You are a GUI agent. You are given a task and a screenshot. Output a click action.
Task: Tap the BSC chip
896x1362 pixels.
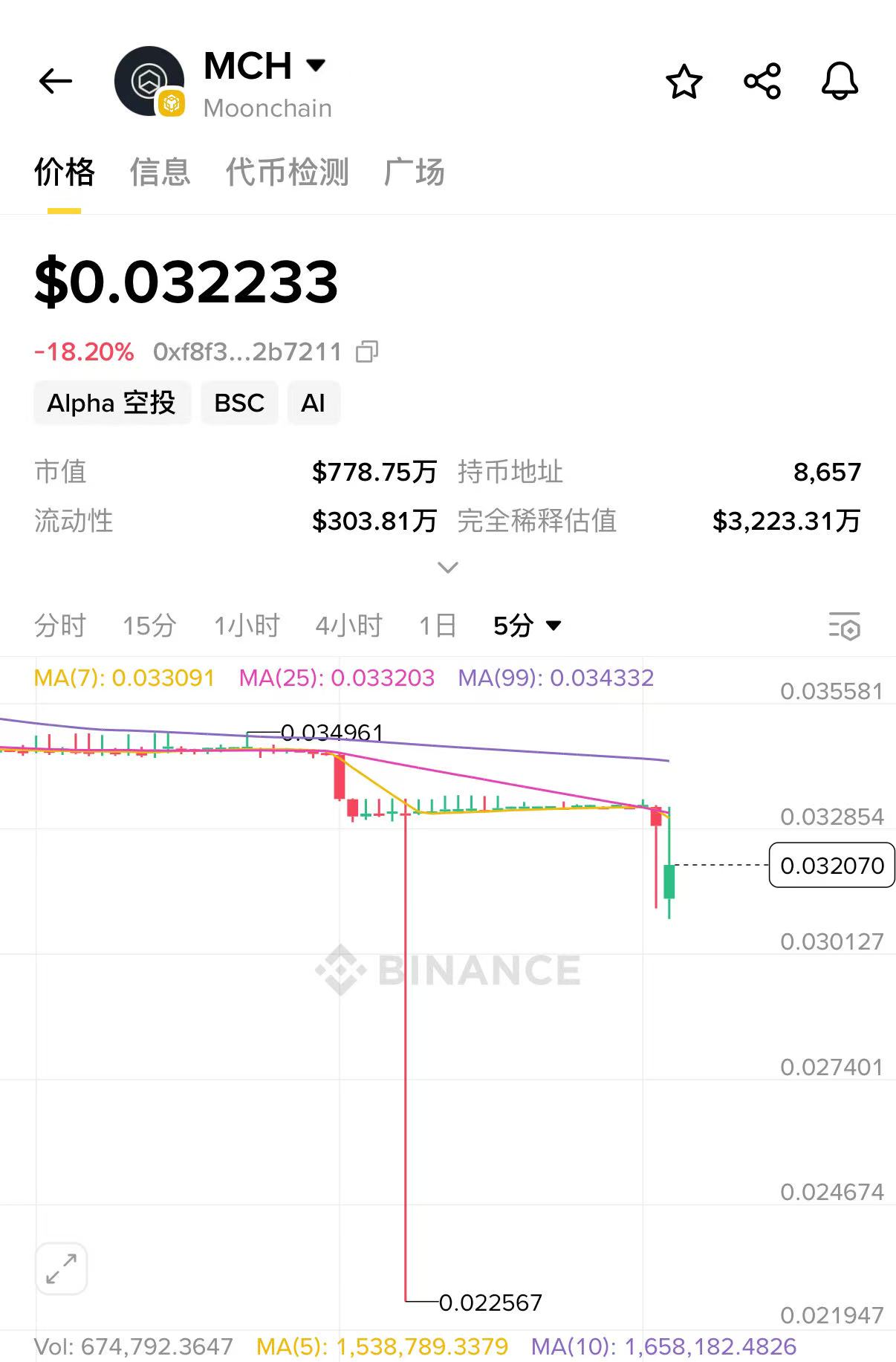point(239,403)
